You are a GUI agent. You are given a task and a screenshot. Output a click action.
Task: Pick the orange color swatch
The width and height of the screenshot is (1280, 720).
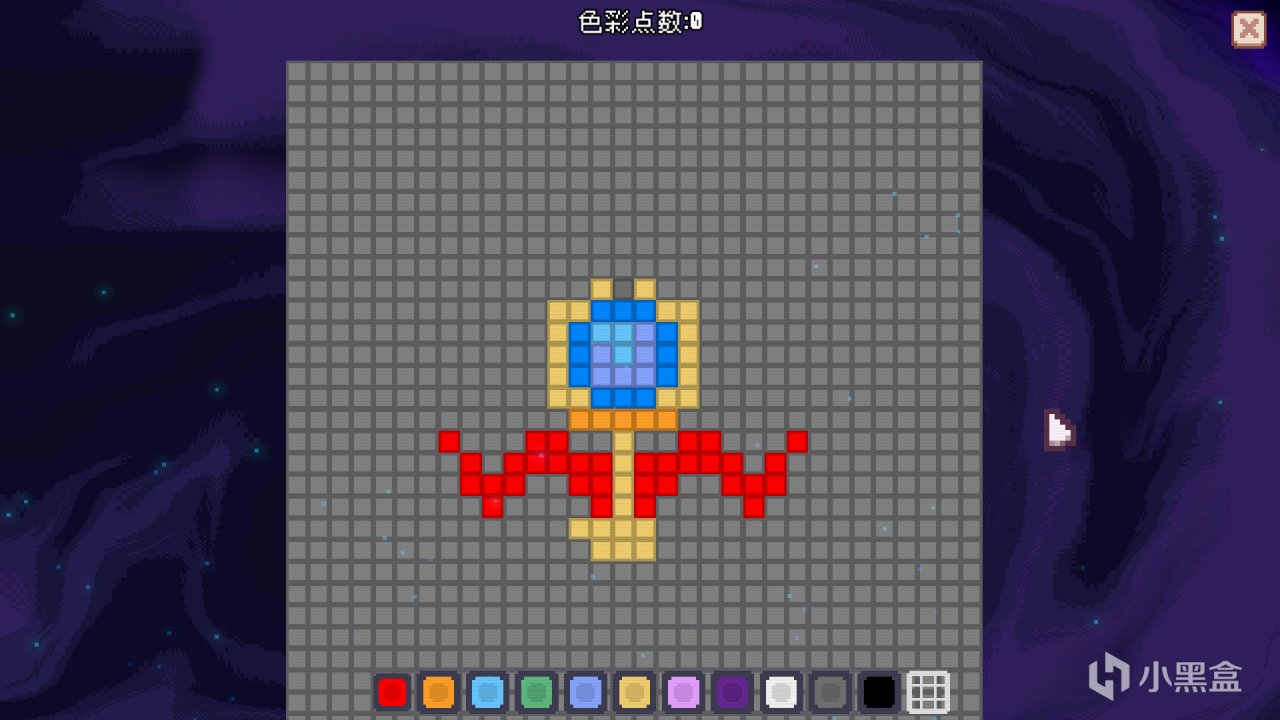pos(439,692)
